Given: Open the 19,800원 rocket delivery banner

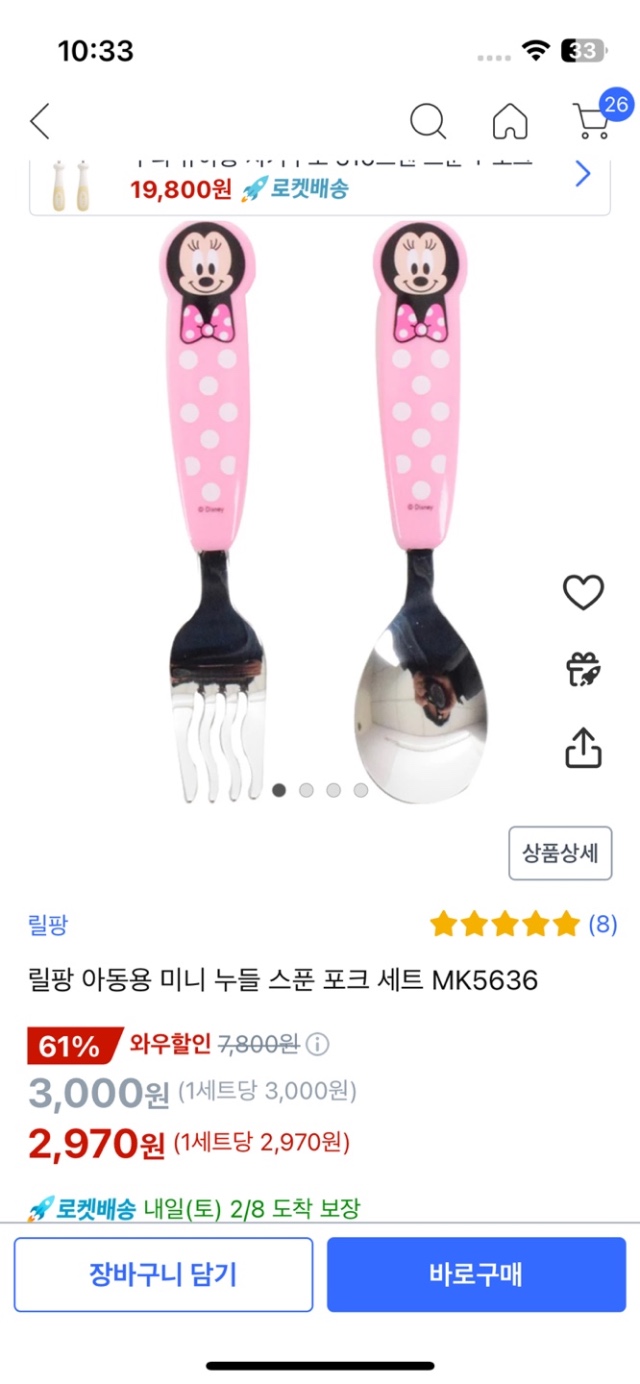Looking at the screenshot, I should click(320, 187).
